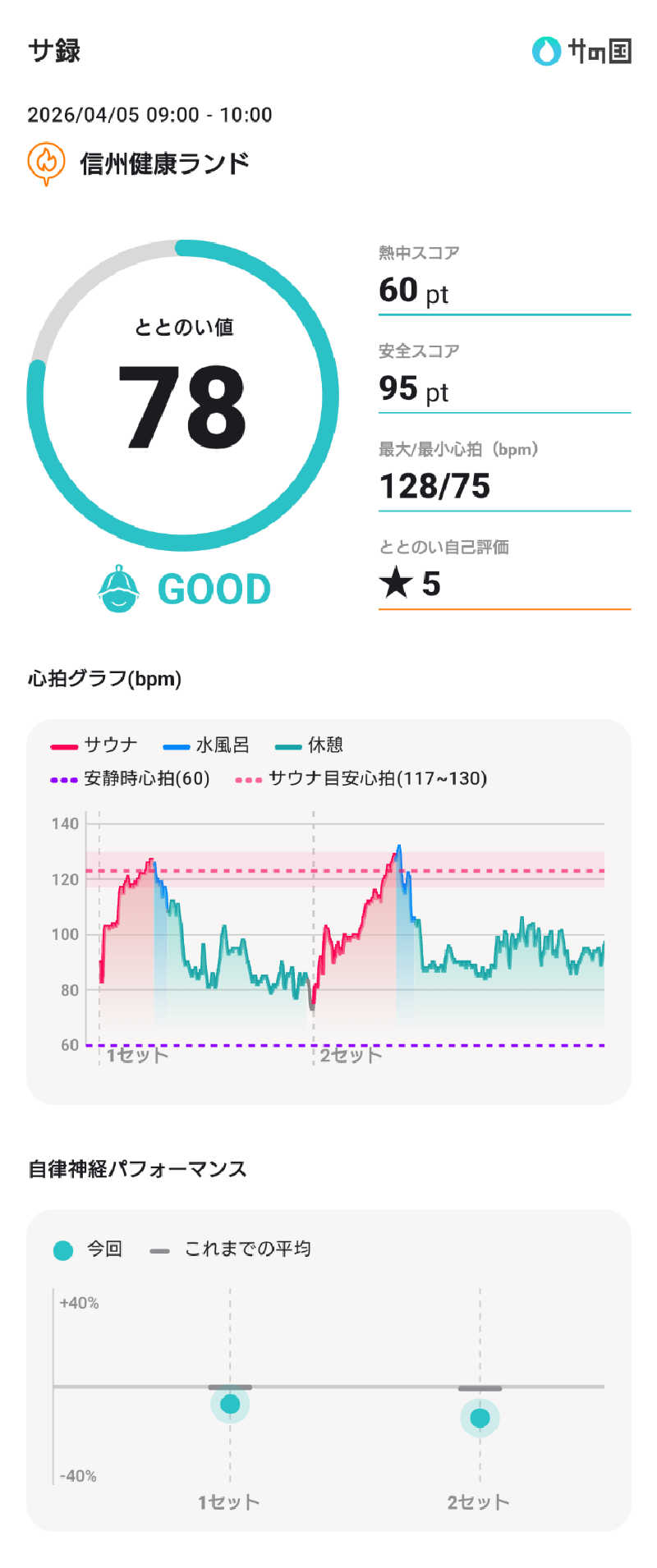
Task: Click the ととのい値 78 circular gauge
Action: click(x=185, y=394)
